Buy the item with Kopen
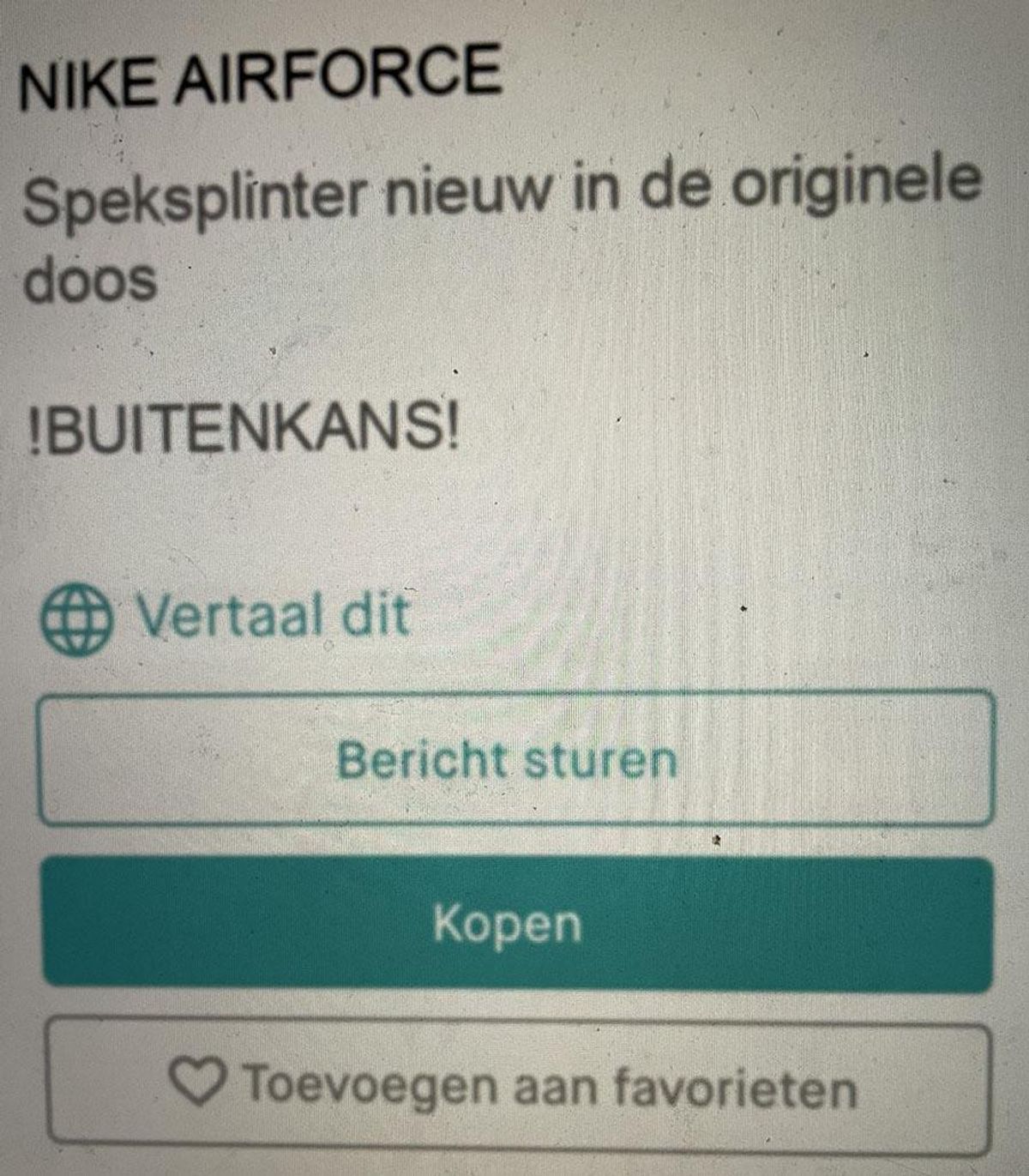This screenshot has height=1176, width=1029. tap(517, 924)
